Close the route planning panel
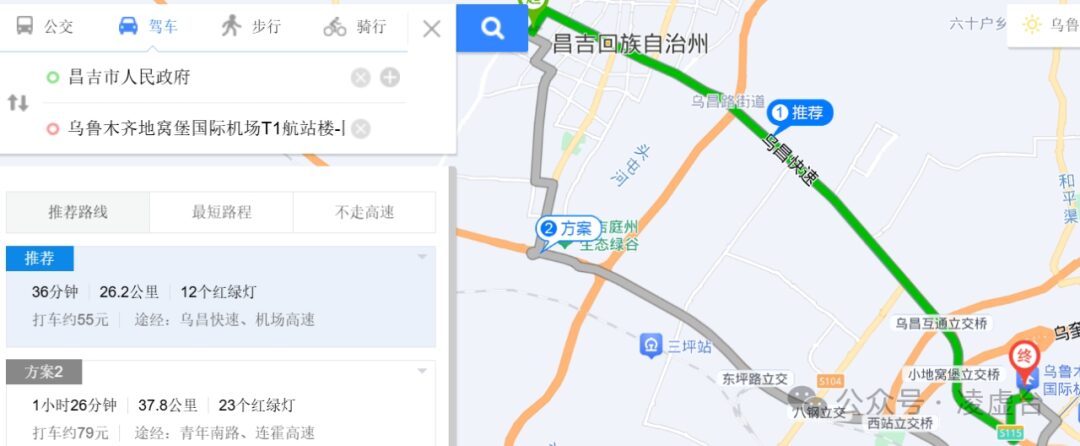Viewport: 1080px width, 446px height. click(x=432, y=28)
